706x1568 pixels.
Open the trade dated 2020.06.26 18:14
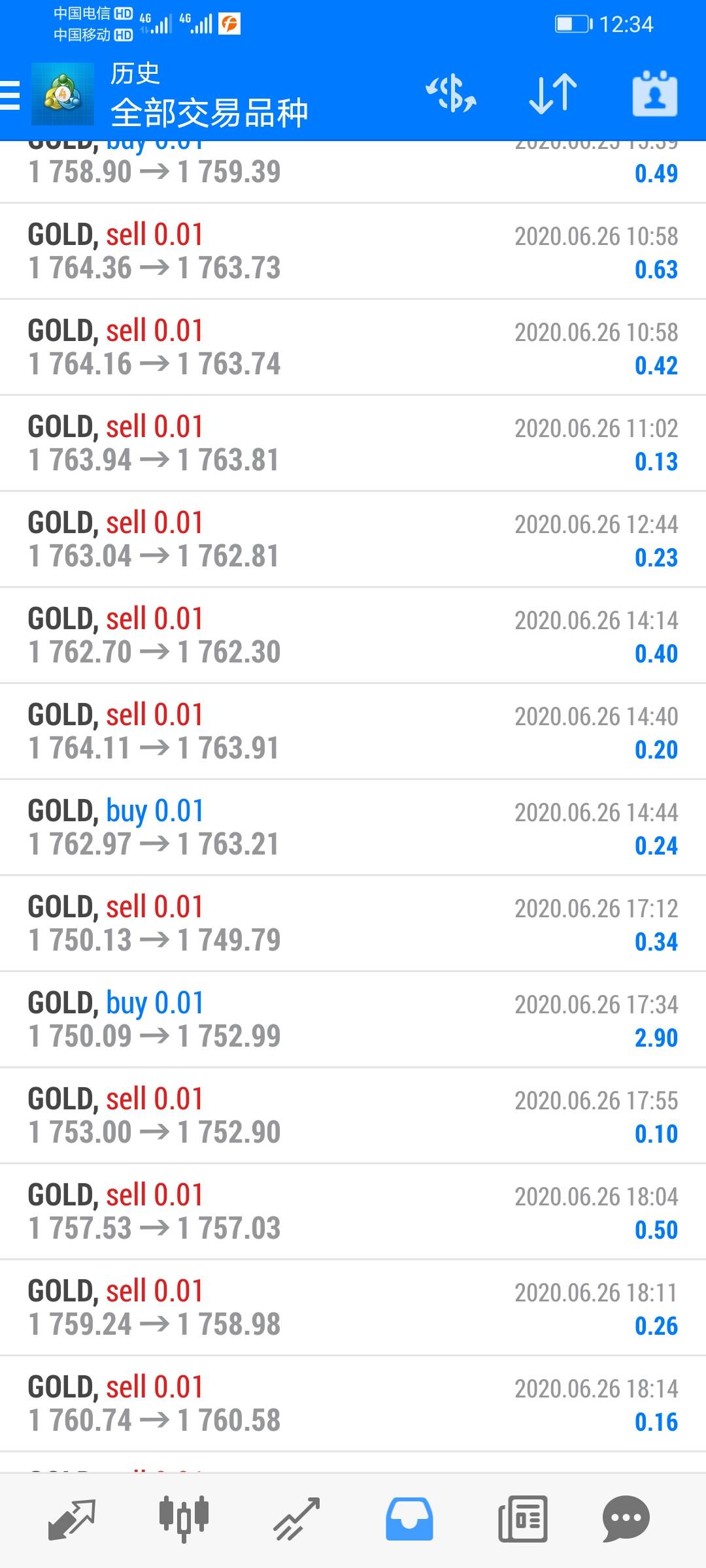pos(353,1404)
